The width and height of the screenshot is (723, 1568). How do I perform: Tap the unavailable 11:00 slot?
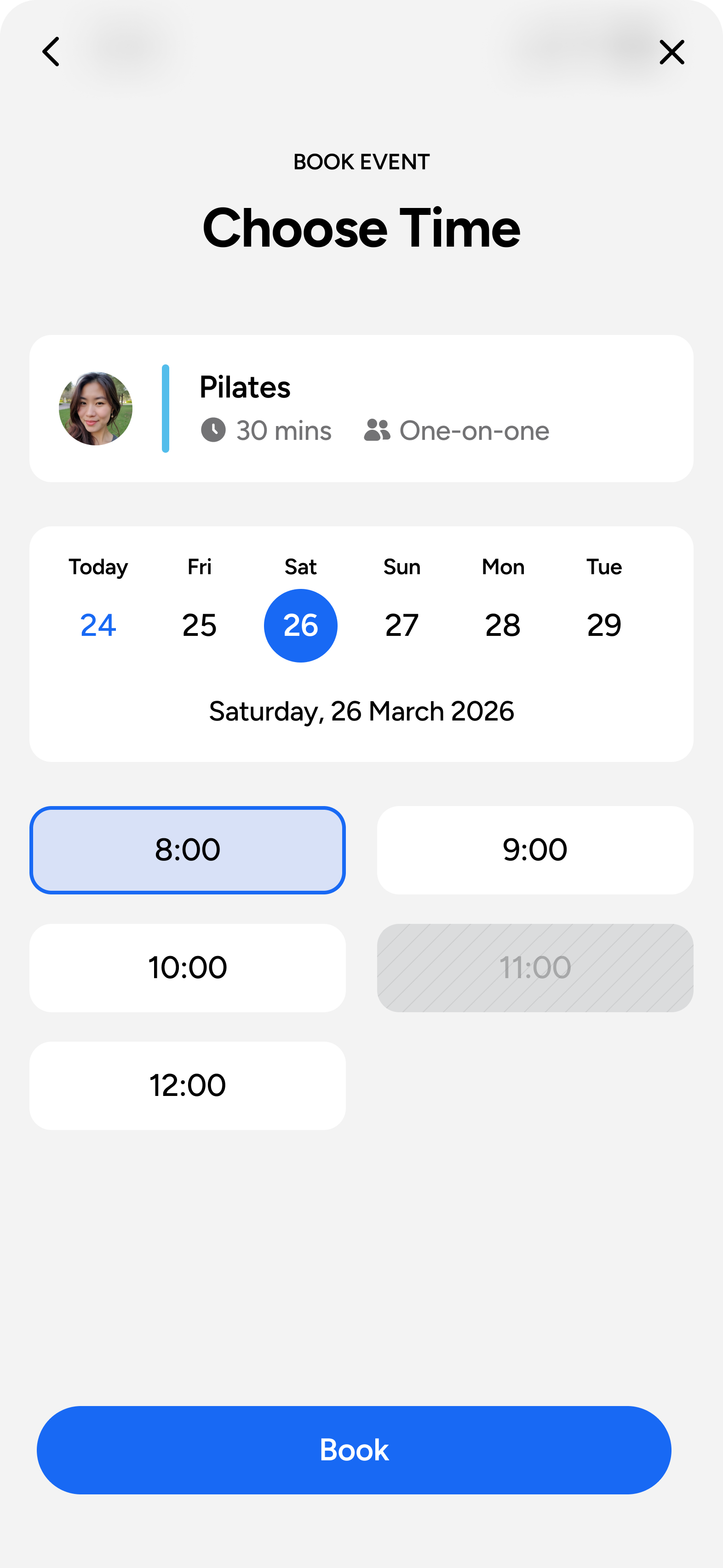tap(535, 968)
